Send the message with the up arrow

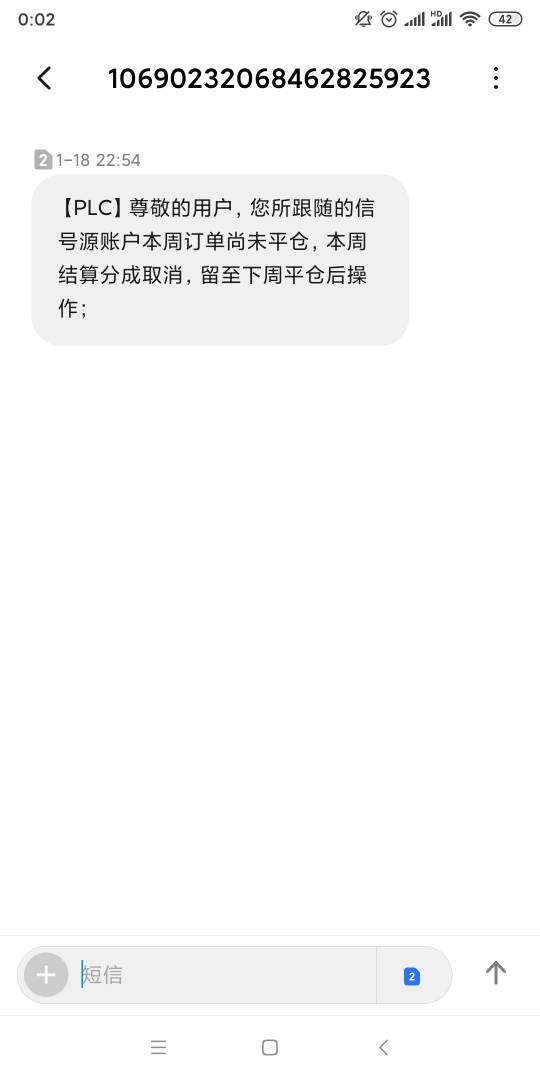(x=496, y=973)
